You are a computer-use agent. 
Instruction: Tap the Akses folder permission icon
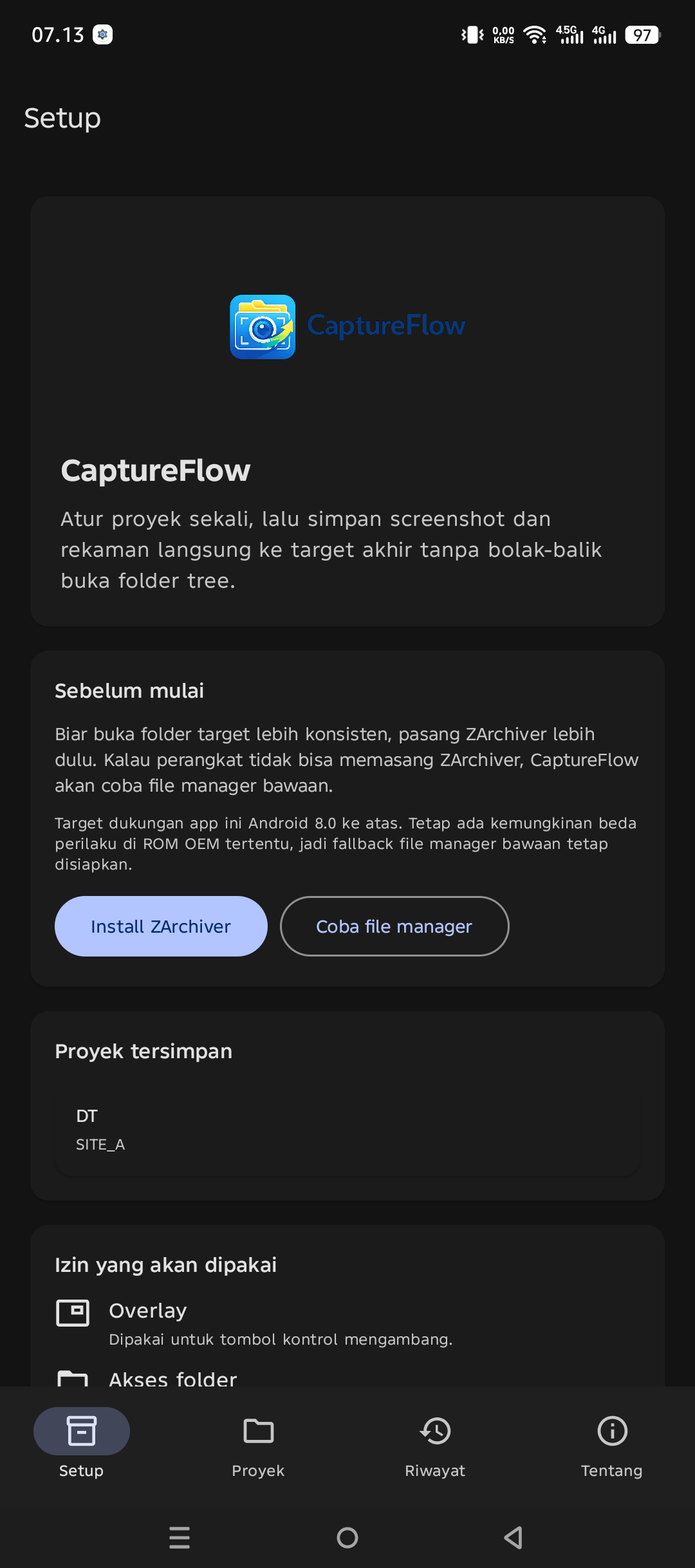coord(73,1379)
